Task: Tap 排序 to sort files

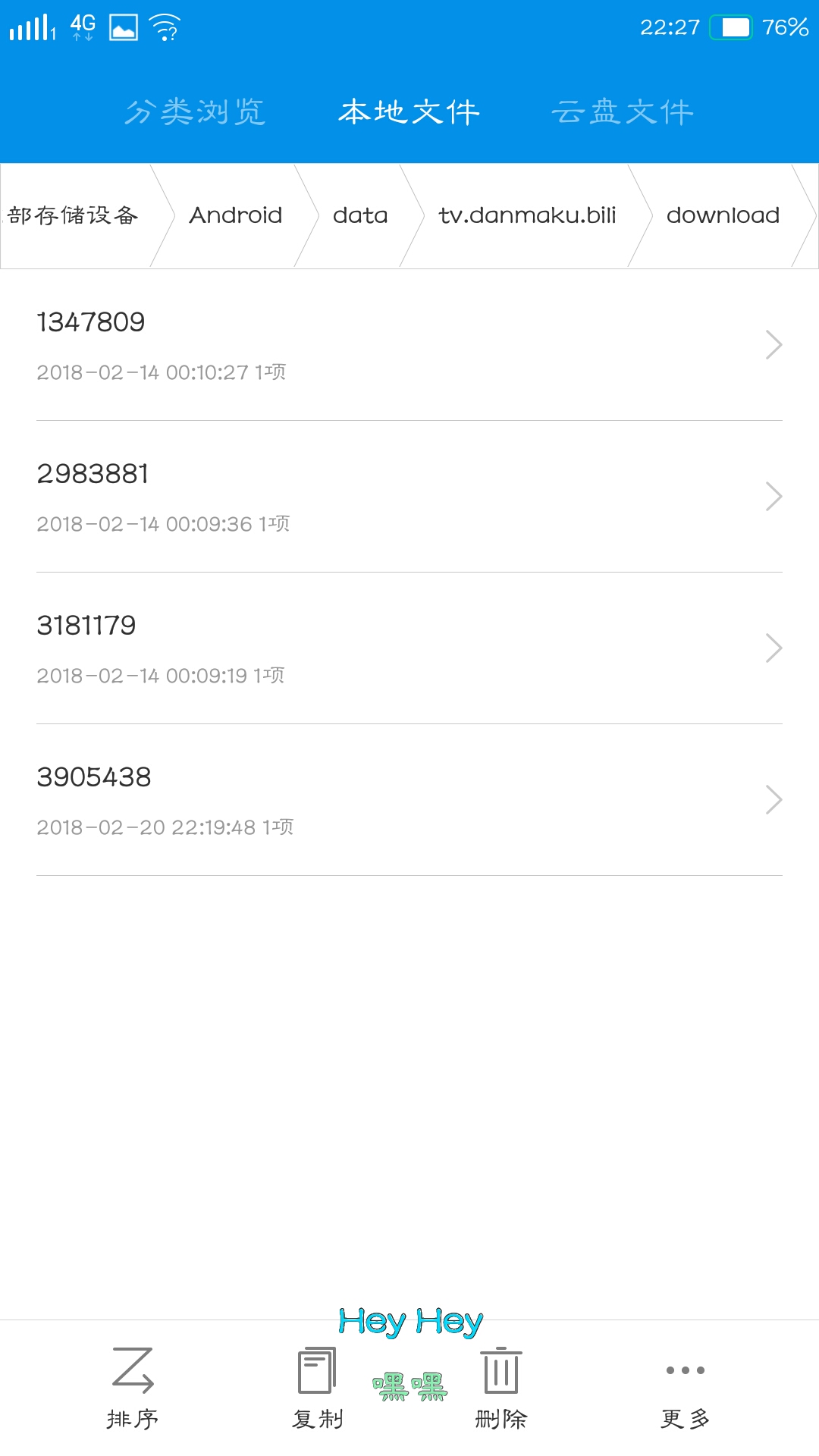Action: coord(133,1388)
